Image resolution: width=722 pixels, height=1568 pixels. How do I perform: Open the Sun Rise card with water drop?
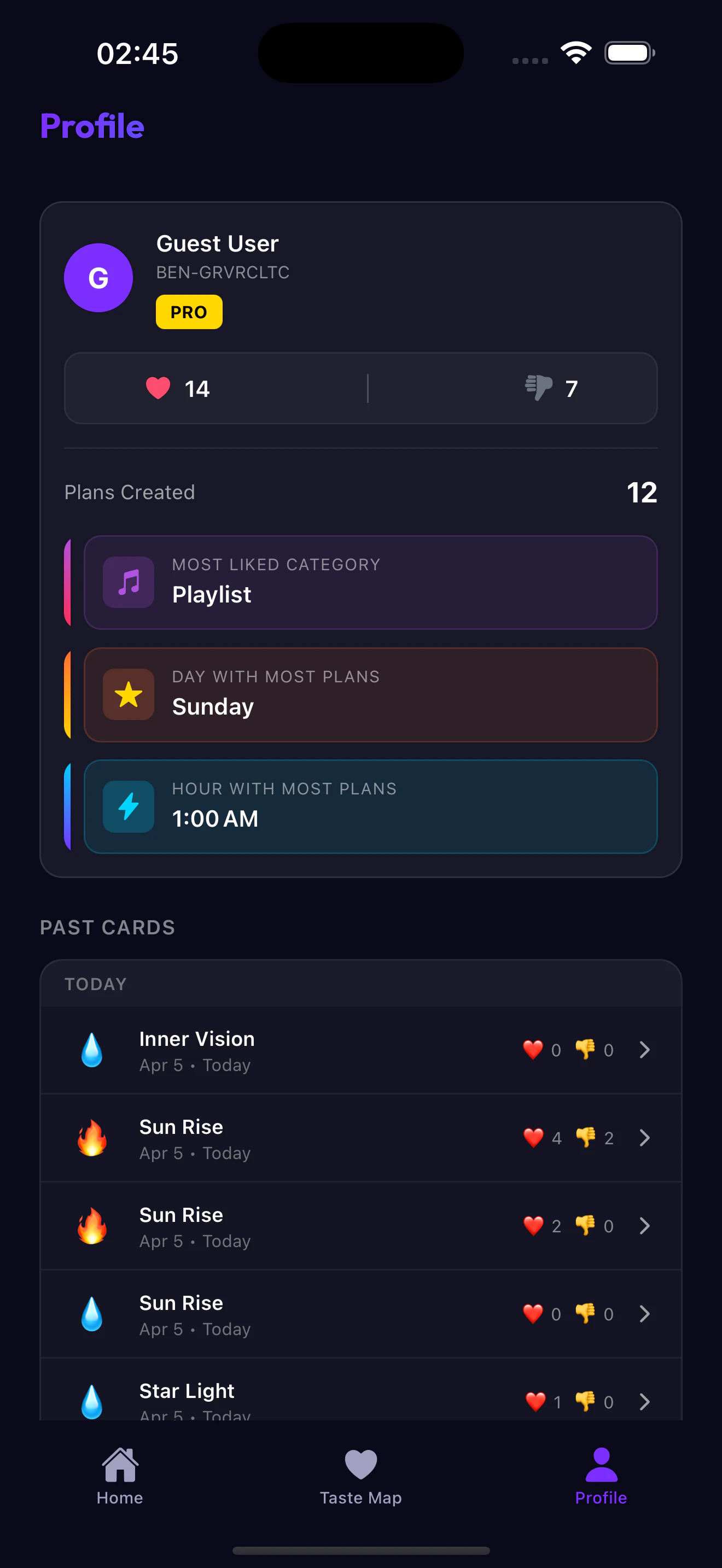click(360, 1314)
